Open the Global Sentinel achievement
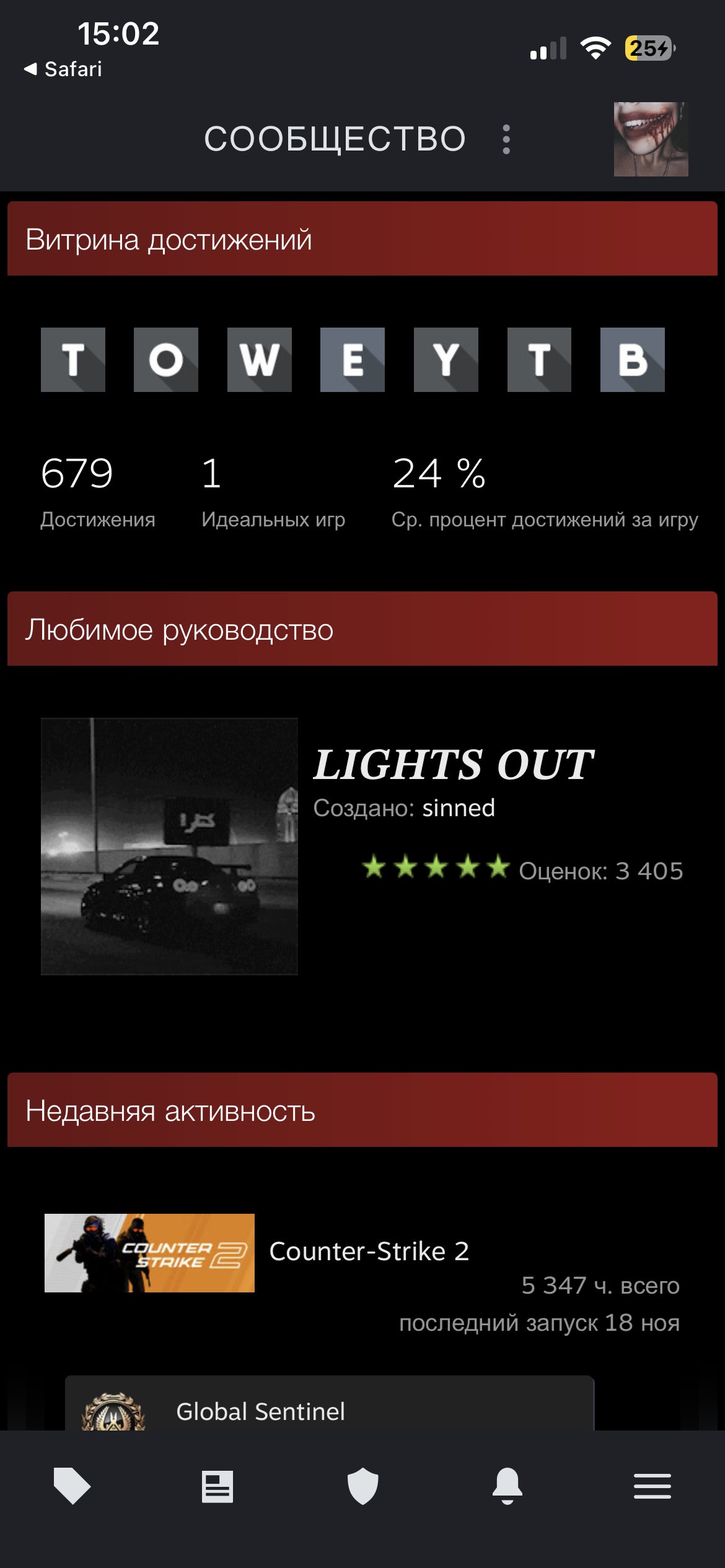The image size is (725, 1568). coord(261,1411)
